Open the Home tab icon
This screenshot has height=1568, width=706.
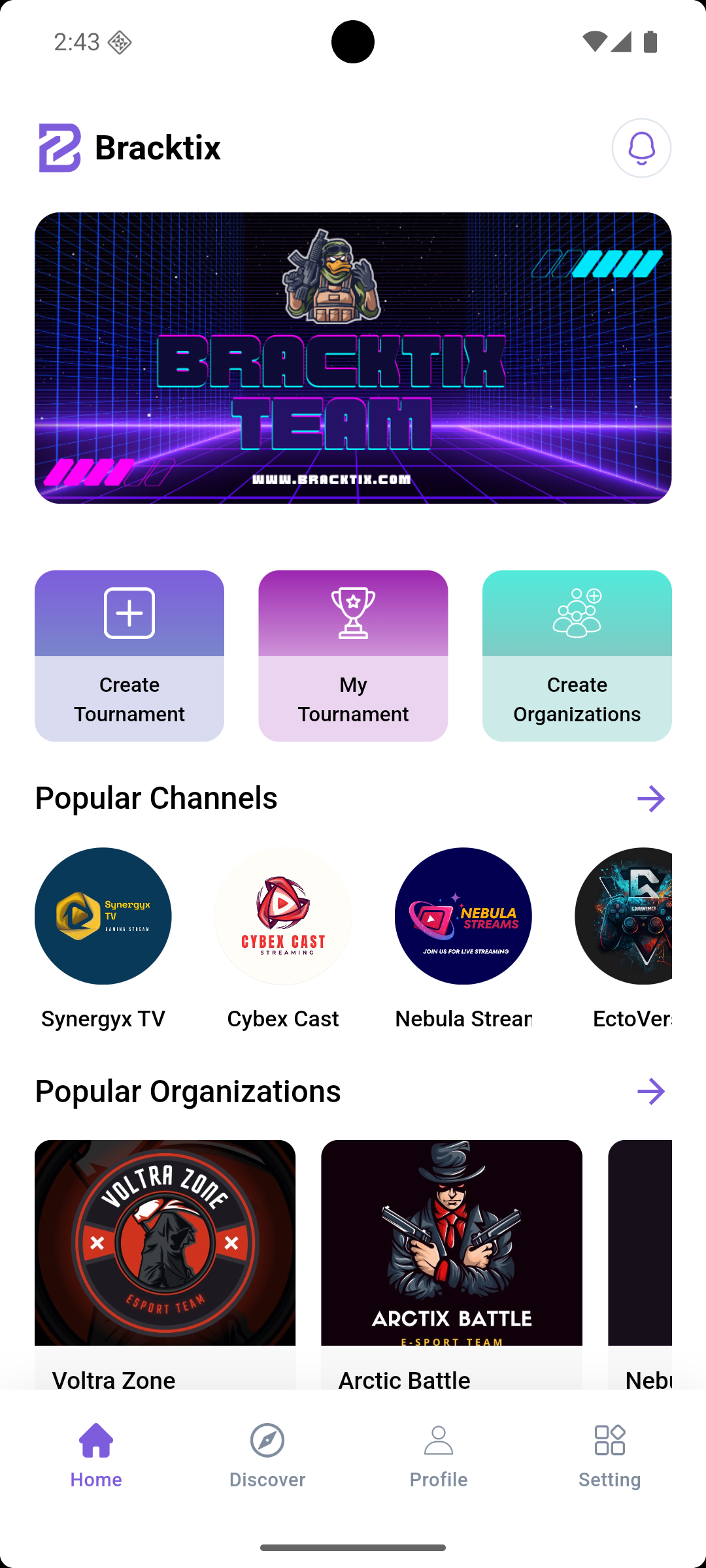pos(95,1441)
